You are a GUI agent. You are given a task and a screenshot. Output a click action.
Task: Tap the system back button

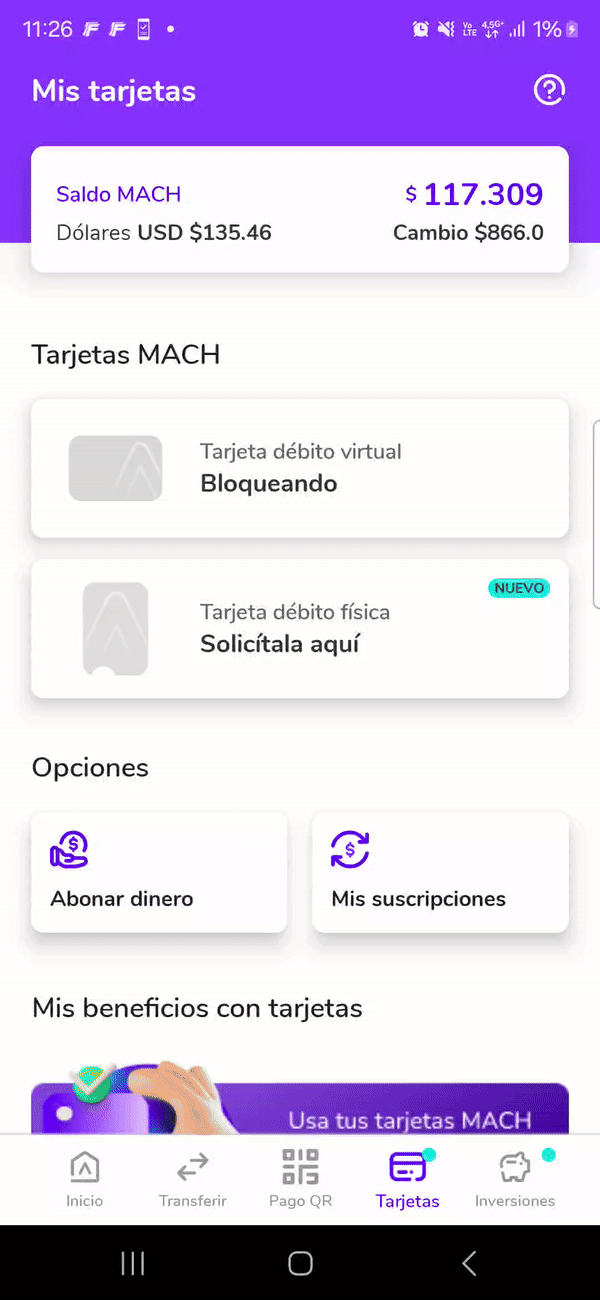469,1263
